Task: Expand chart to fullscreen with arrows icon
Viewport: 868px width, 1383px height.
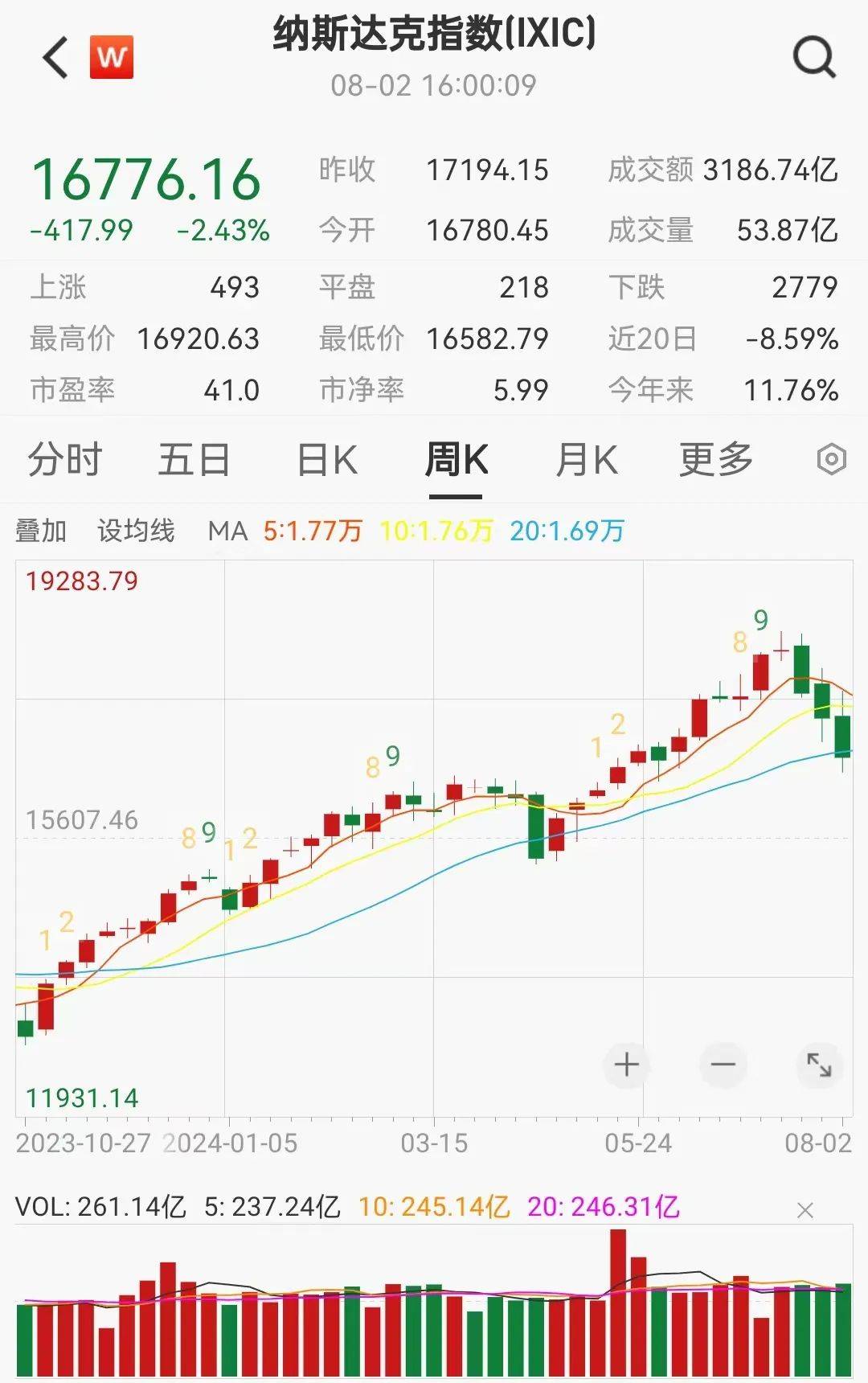Action: click(819, 1064)
